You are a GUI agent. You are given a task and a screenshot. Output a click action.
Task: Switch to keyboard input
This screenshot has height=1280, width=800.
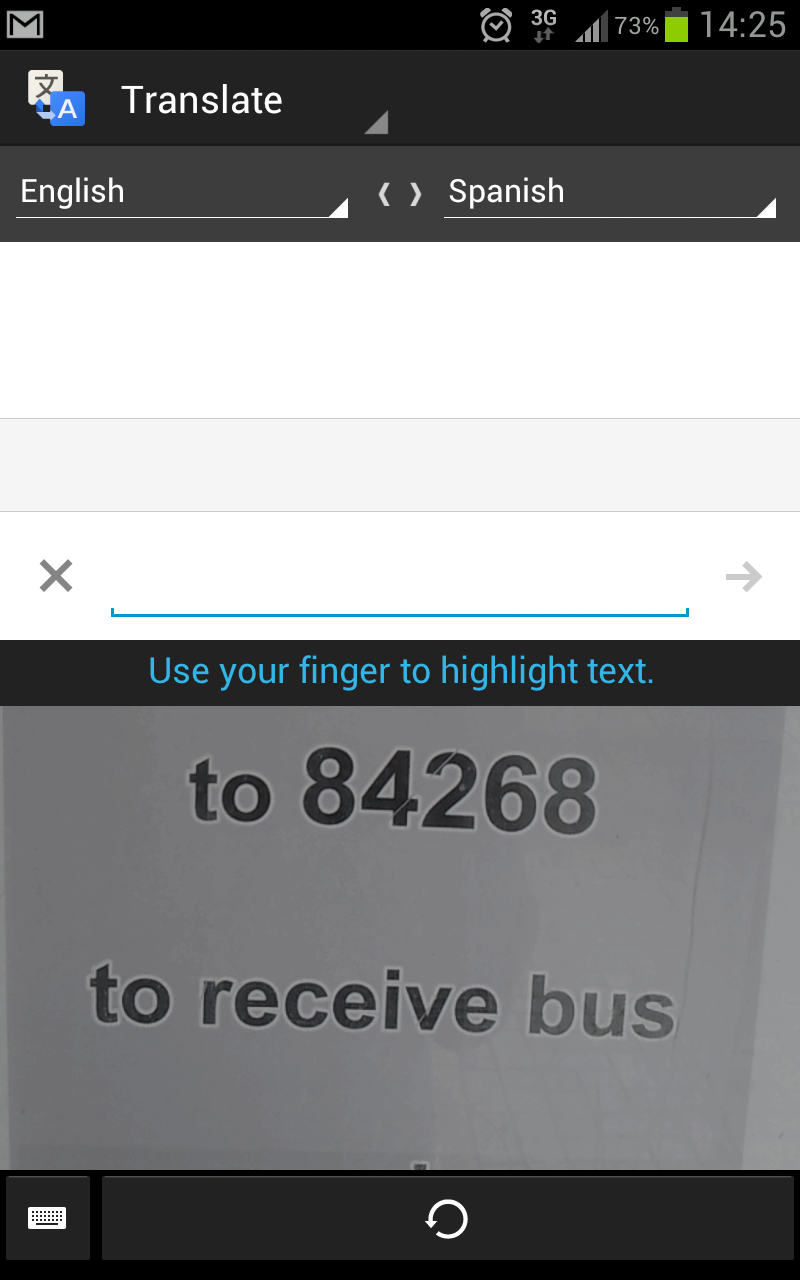click(x=47, y=1218)
